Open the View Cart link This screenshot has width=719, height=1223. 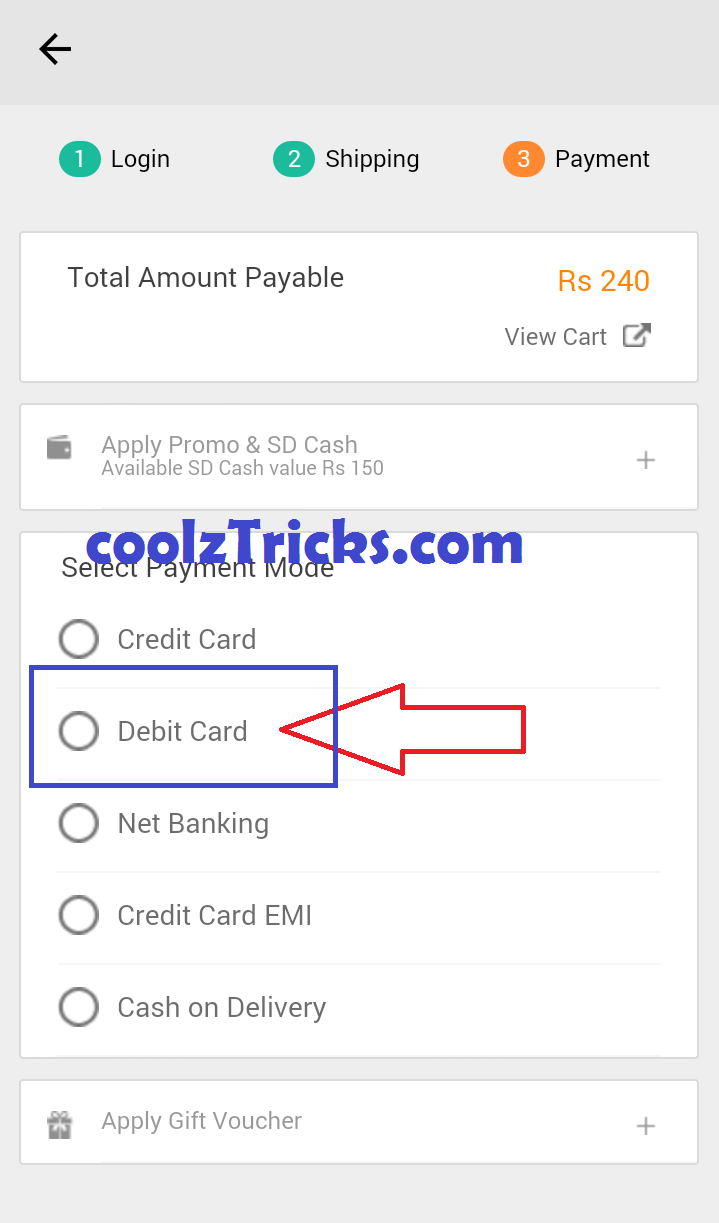[577, 336]
